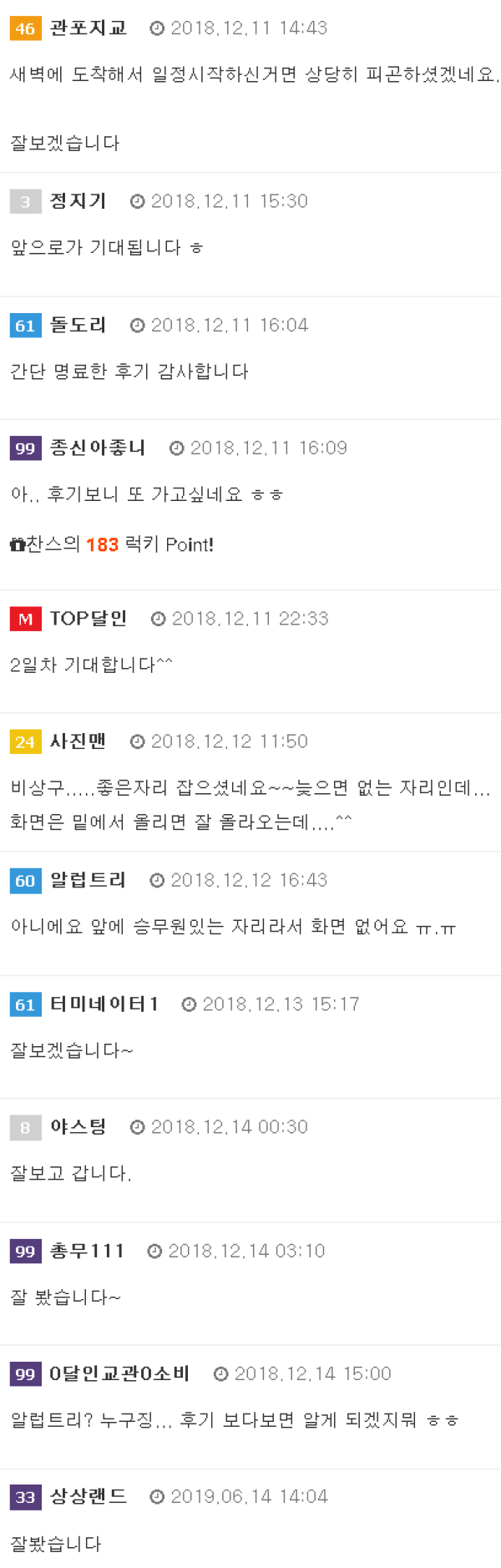Select the commenter 0달인교관0소비
The width and height of the screenshot is (501, 1568).
tap(119, 1373)
